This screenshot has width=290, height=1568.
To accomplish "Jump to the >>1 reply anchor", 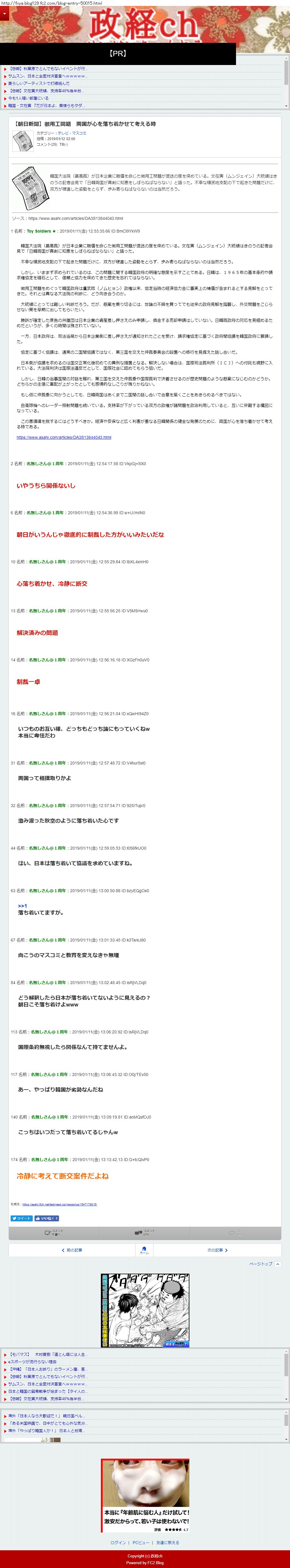I will pos(22,906).
